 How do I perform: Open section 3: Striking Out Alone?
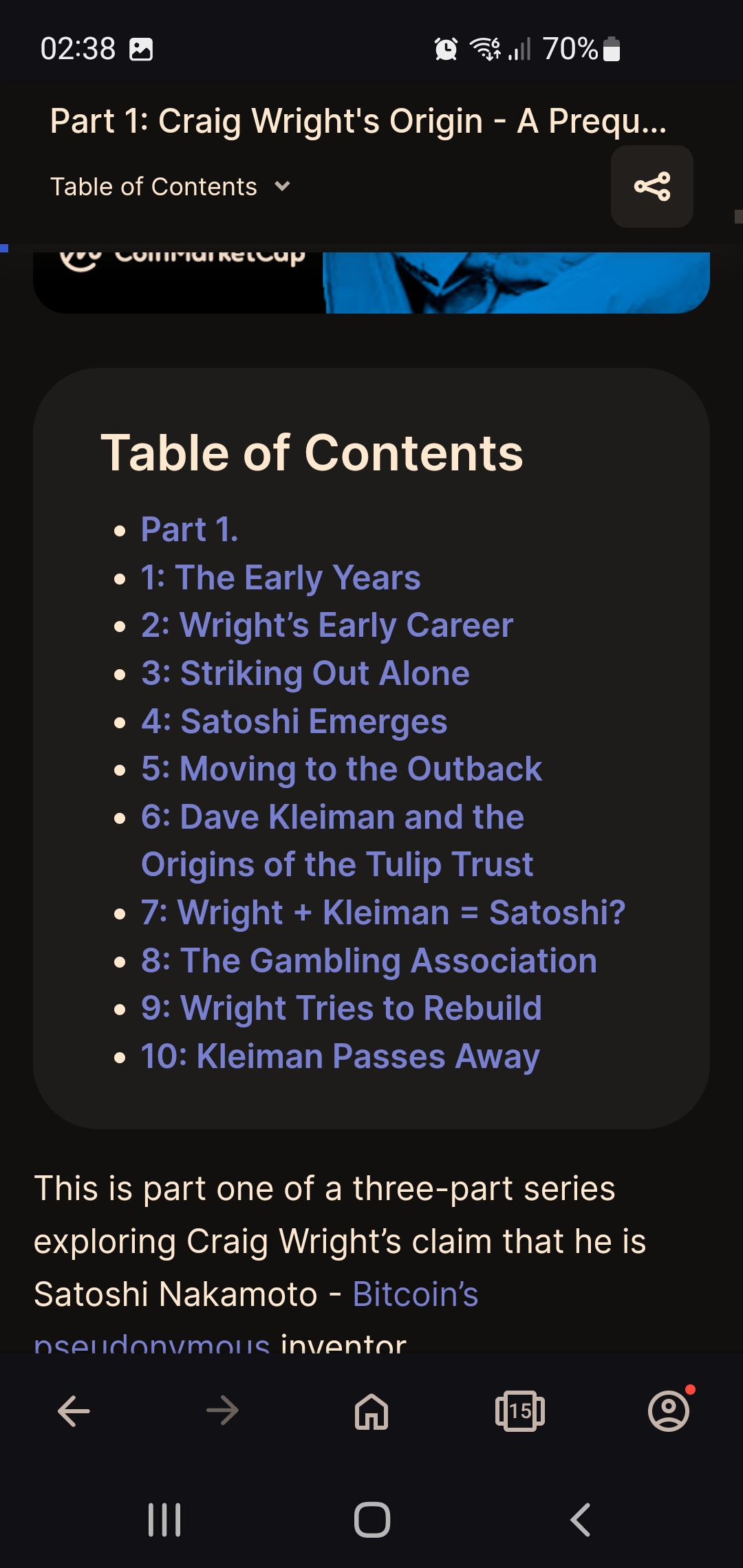click(305, 673)
